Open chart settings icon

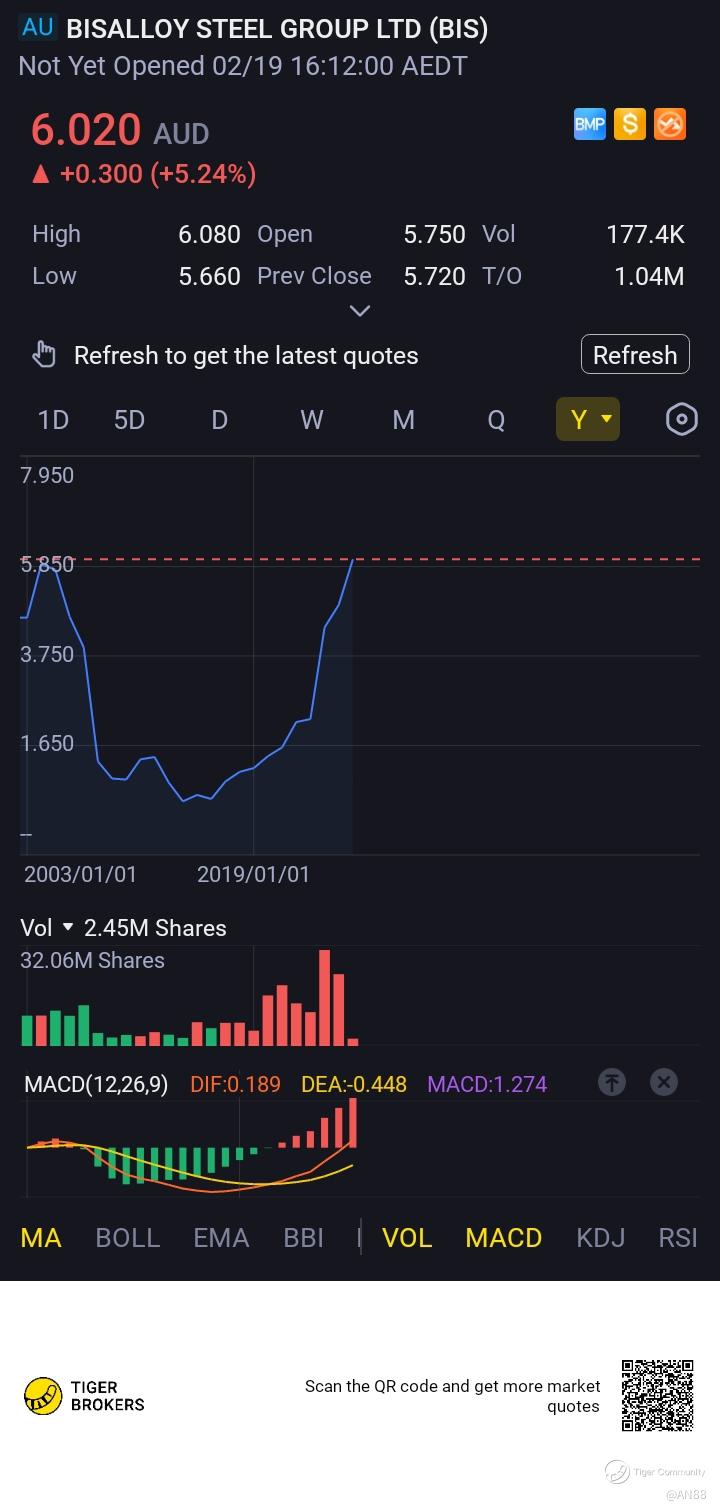(x=681, y=420)
